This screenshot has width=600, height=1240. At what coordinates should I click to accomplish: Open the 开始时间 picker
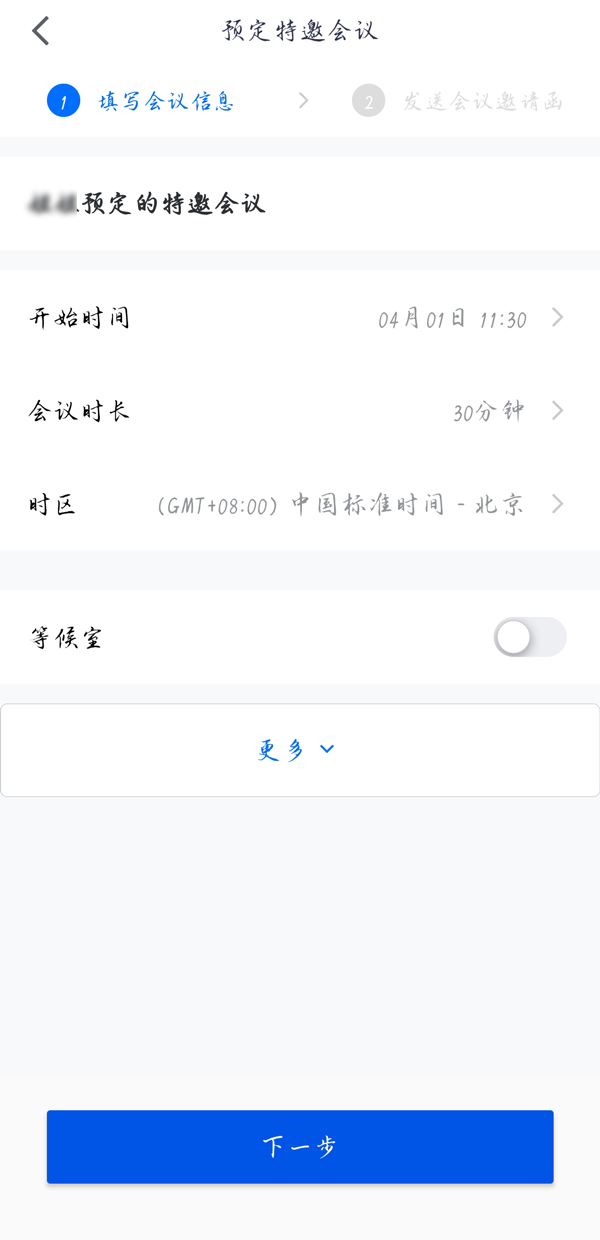(300, 319)
